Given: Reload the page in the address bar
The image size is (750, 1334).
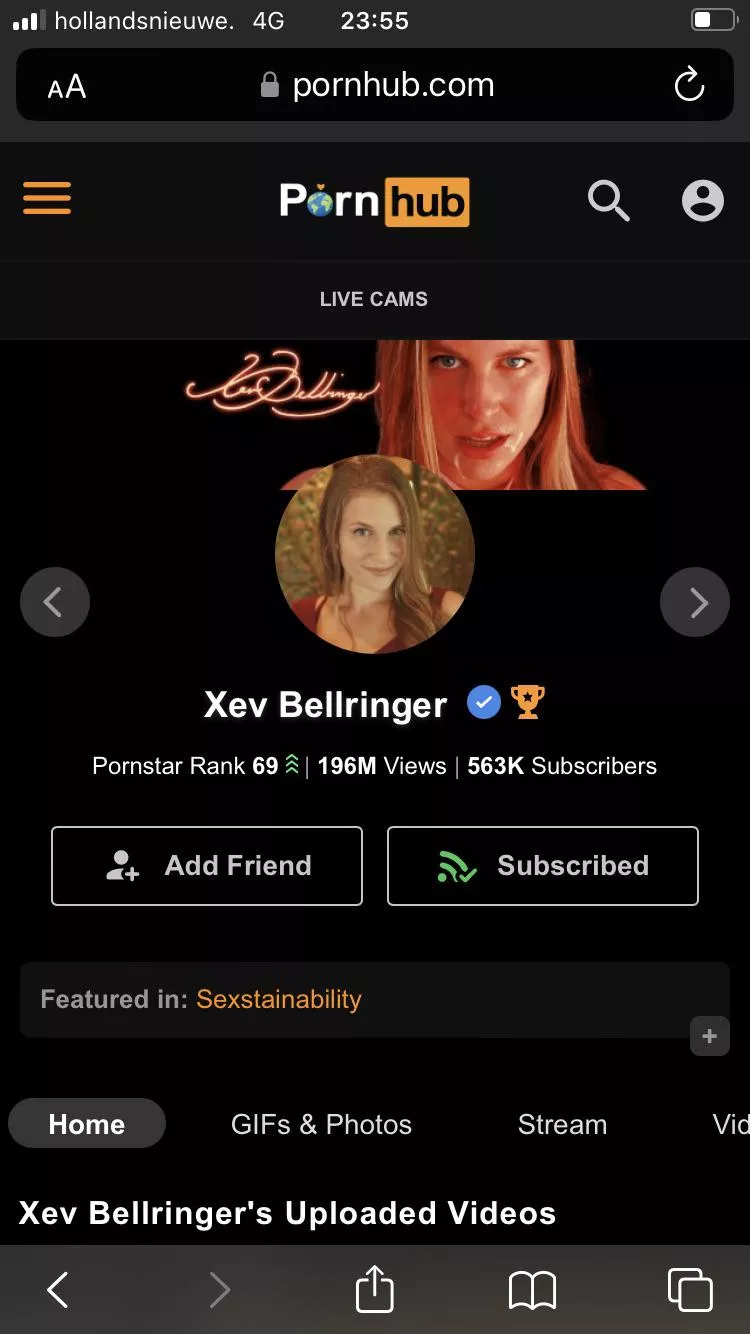Looking at the screenshot, I should 689,85.
